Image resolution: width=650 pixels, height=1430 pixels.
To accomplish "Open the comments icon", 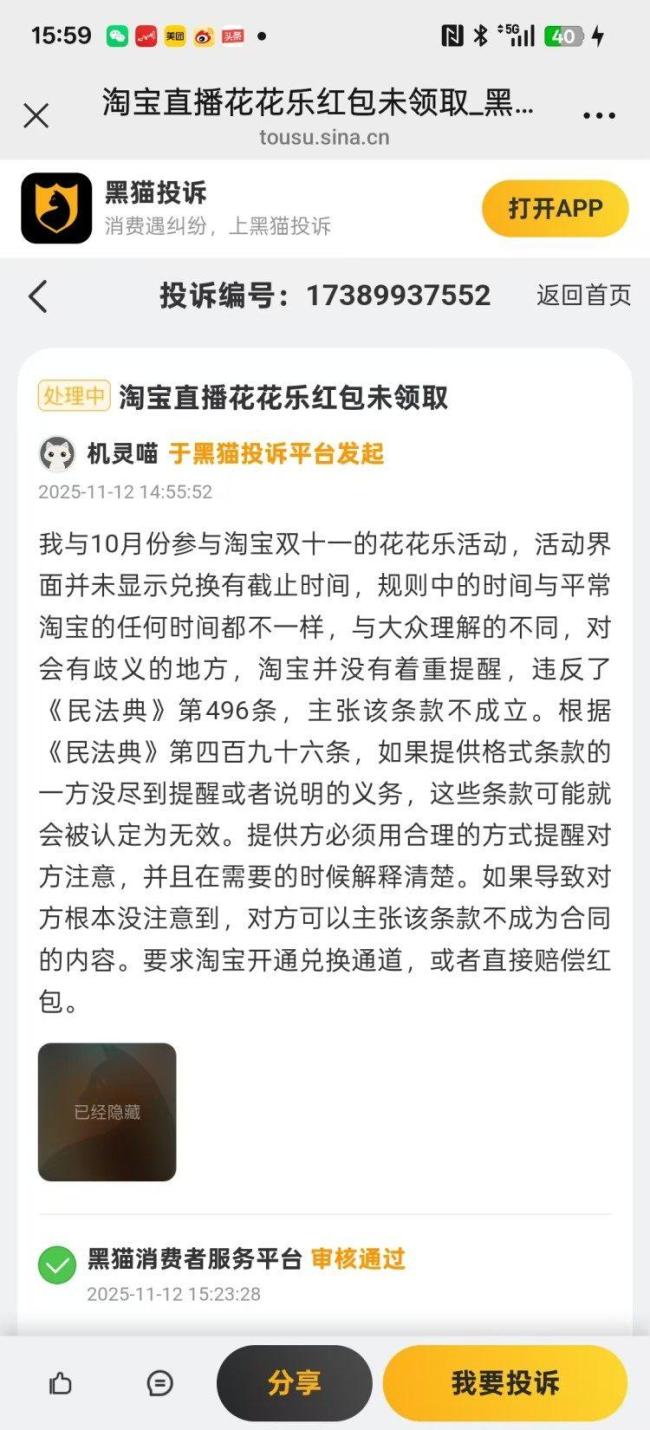I will [x=160, y=1383].
